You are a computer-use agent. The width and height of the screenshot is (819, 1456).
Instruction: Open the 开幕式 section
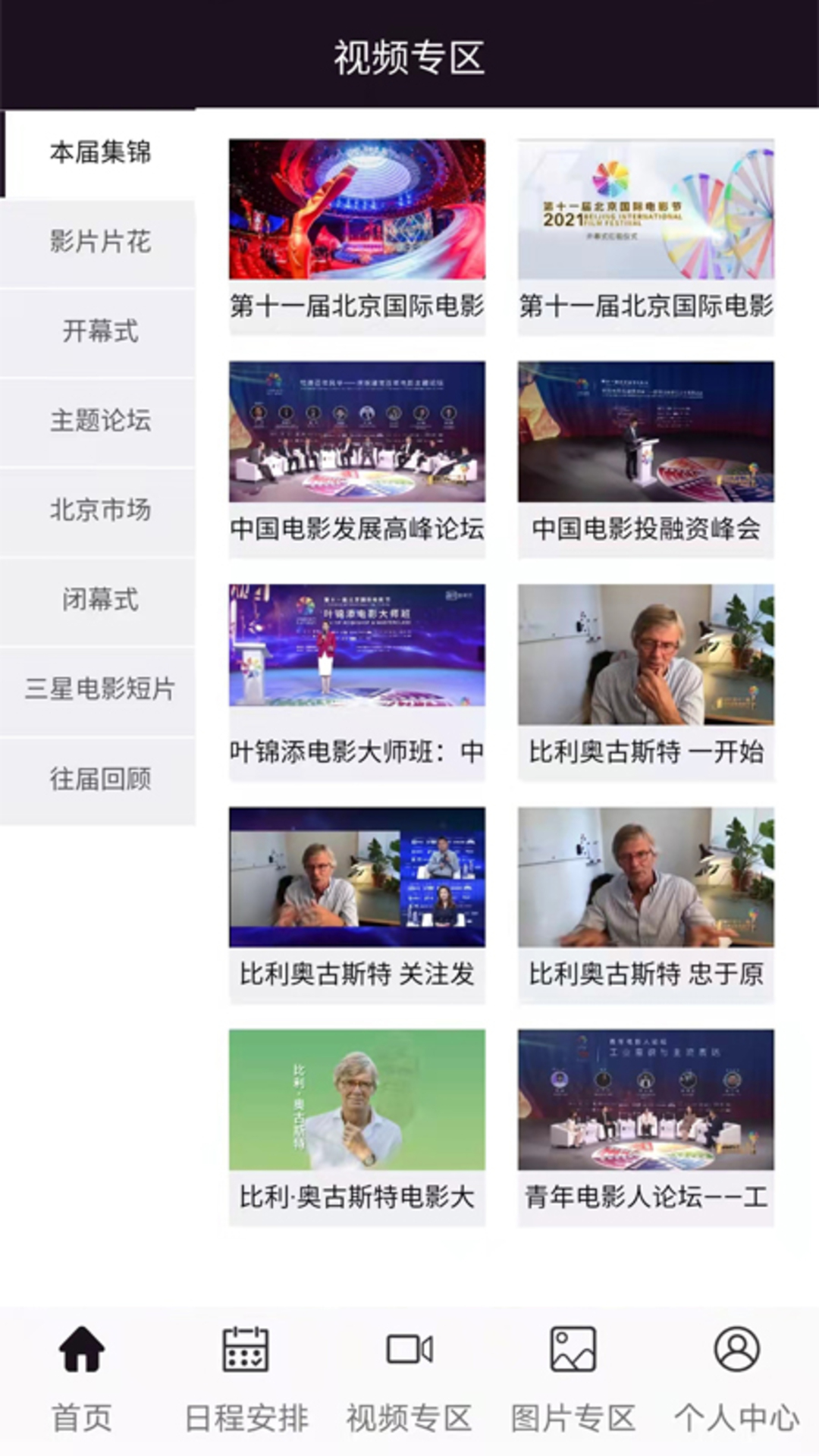tap(101, 332)
